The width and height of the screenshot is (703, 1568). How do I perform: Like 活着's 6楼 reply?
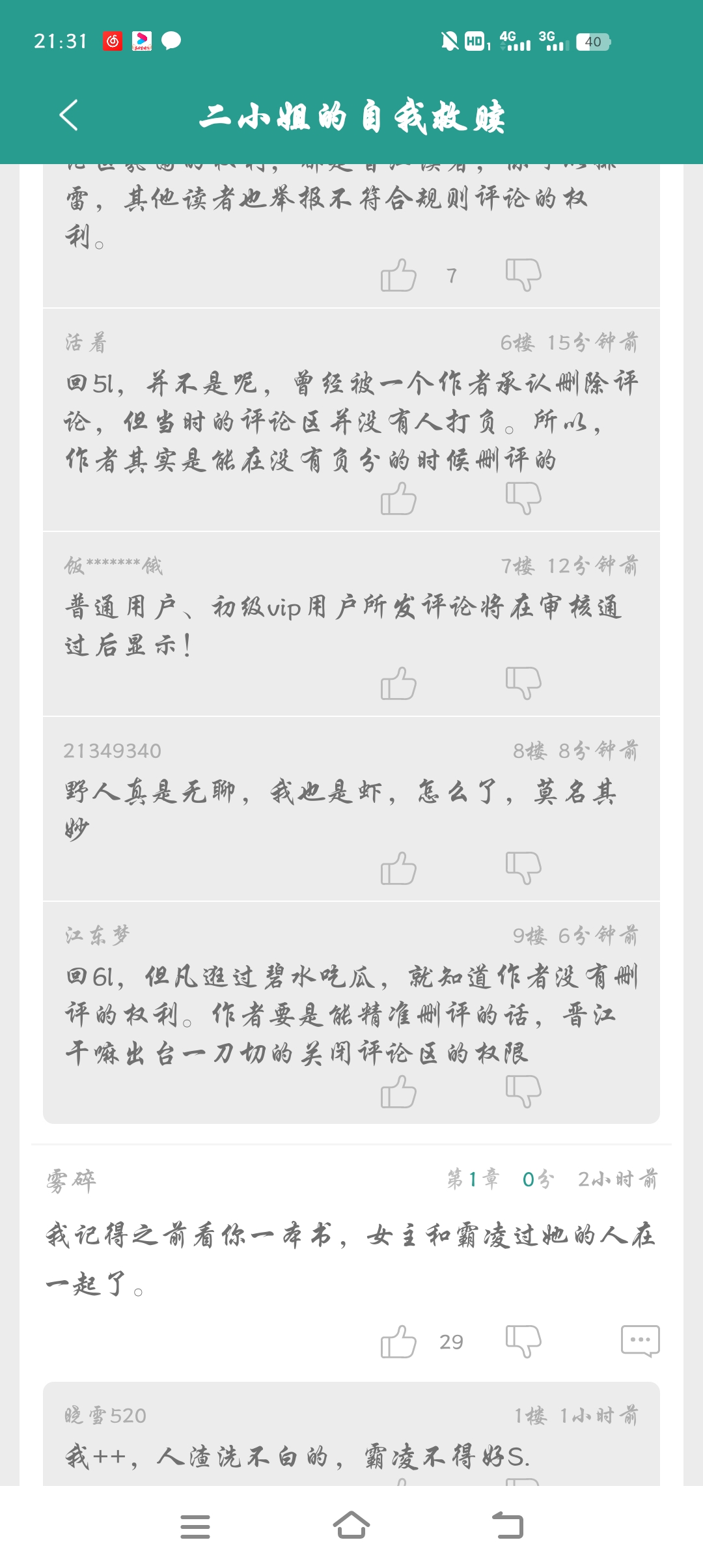(x=398, y=499)
